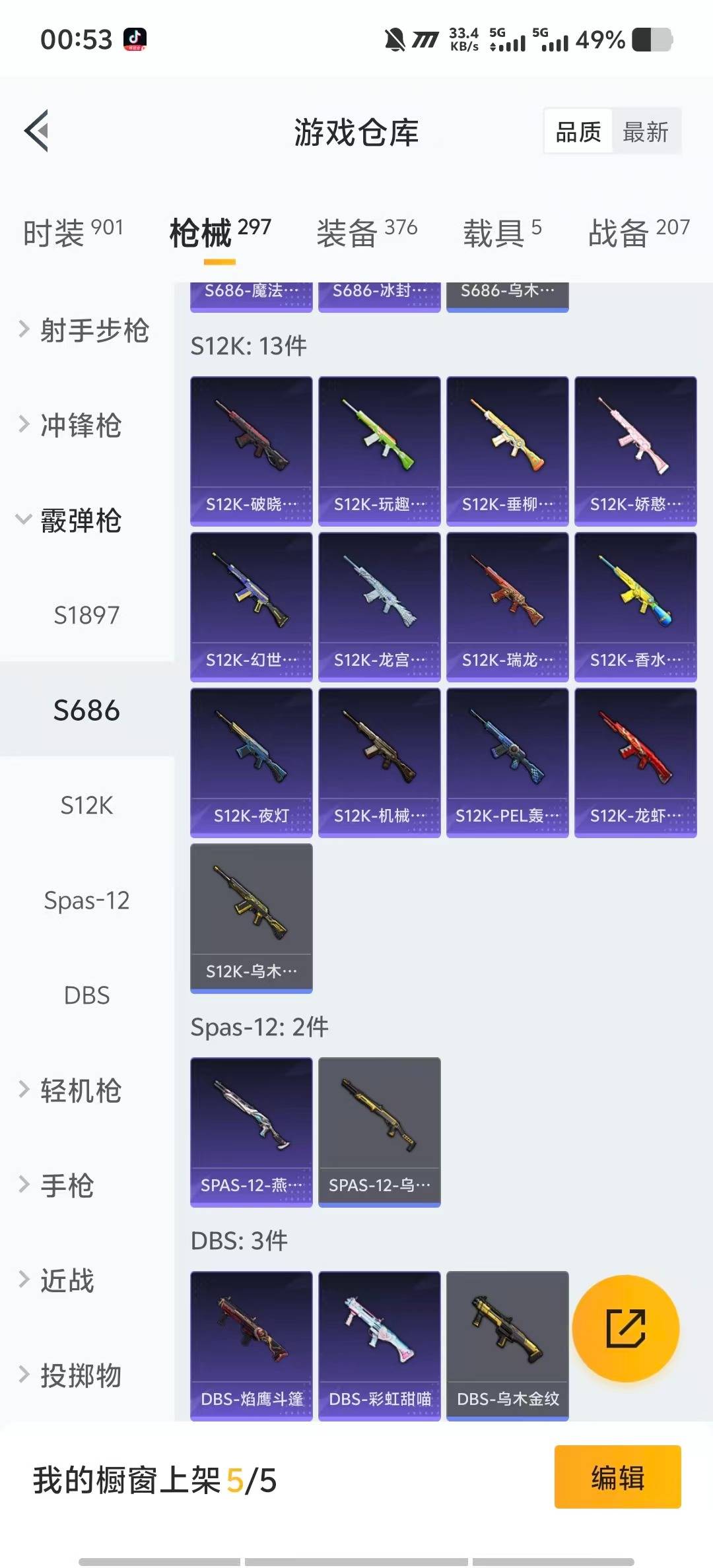The height and width of the screenshot is (1568, 713).
Task: Open the S12K-夜灯 skin tile
Action: pyautogui.click(x=251, y=762)
